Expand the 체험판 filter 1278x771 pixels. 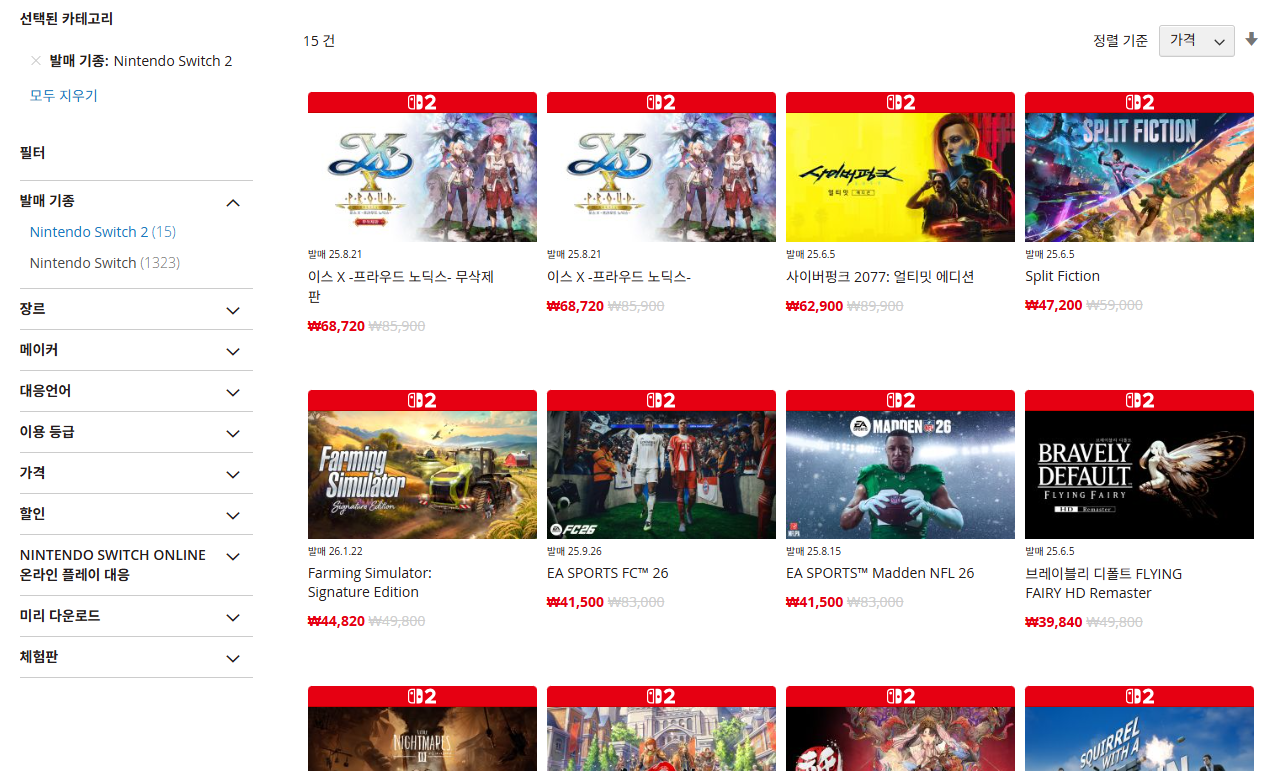click(233, 658)
